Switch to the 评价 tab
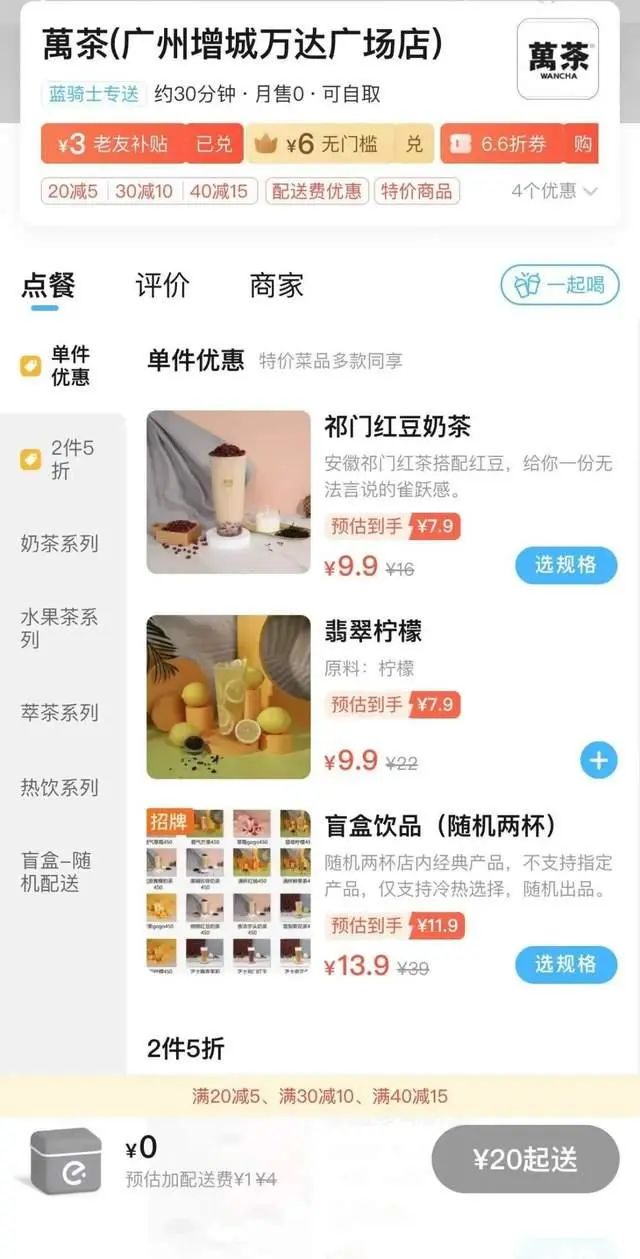Image resolution: width=640 pixels, height=1259 pixels. tap(162, 286)
